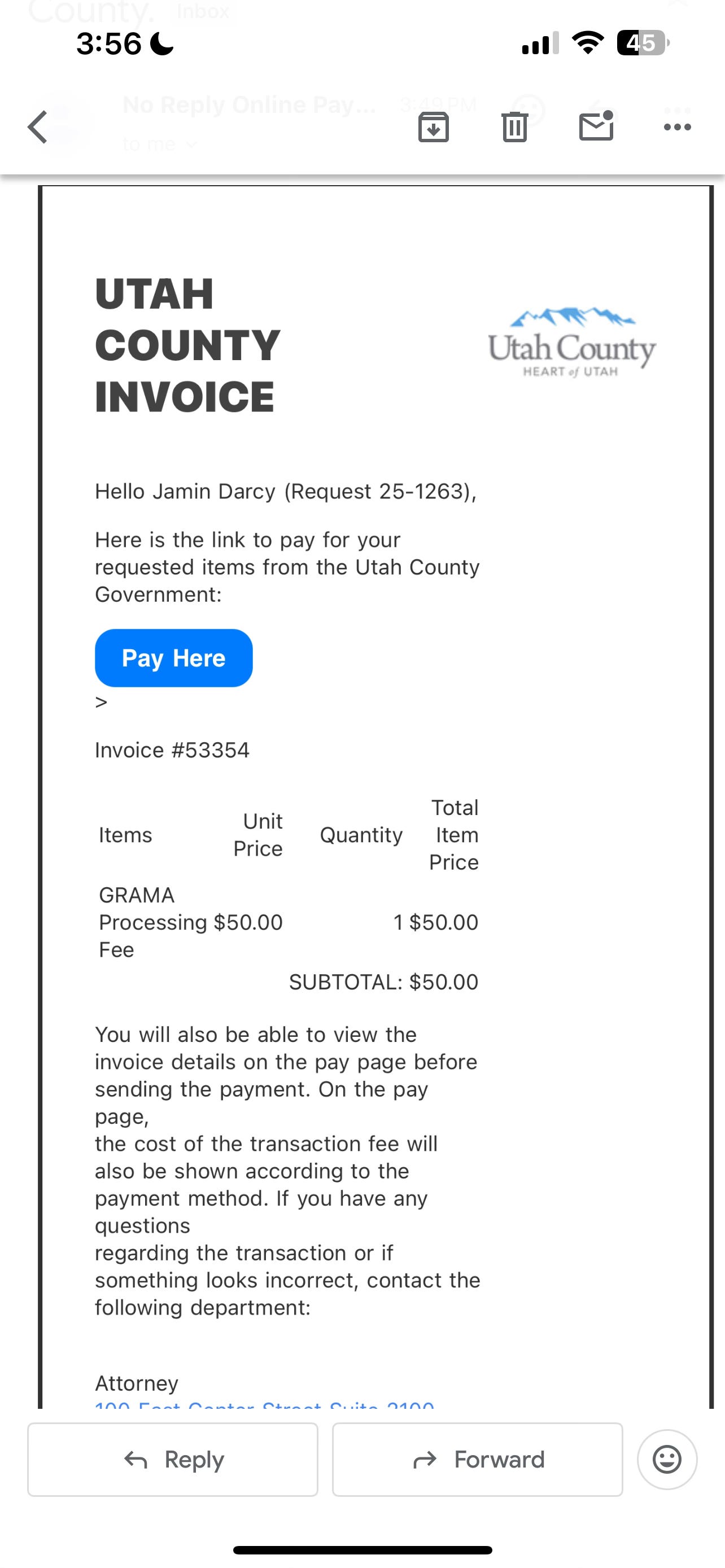Viewport: 725px width, 1568px height.
Task: Delete this email with the trash icon
Action: tap(514, 127)
